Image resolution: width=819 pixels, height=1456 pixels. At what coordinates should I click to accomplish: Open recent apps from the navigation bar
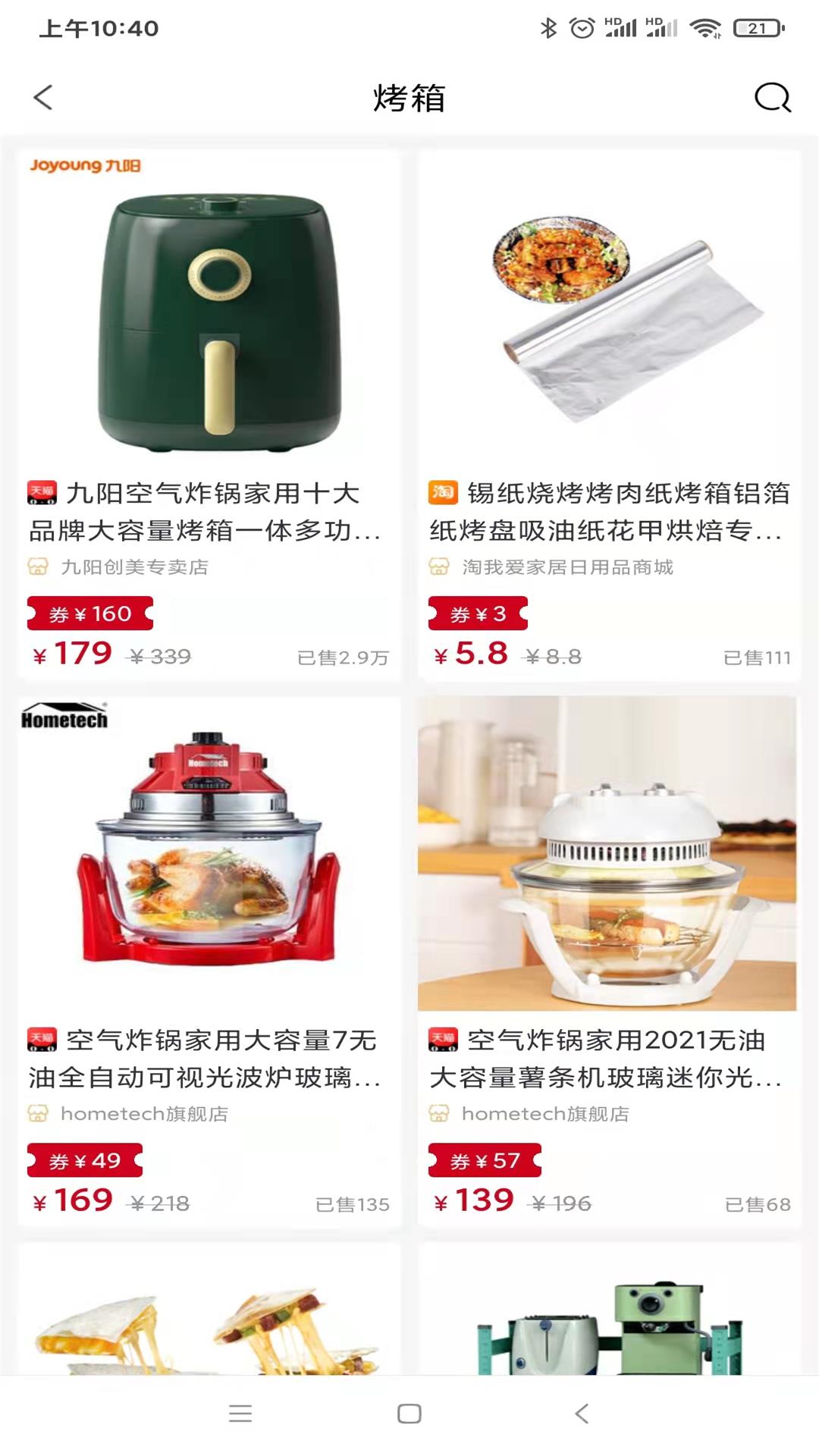[240, 1414]
